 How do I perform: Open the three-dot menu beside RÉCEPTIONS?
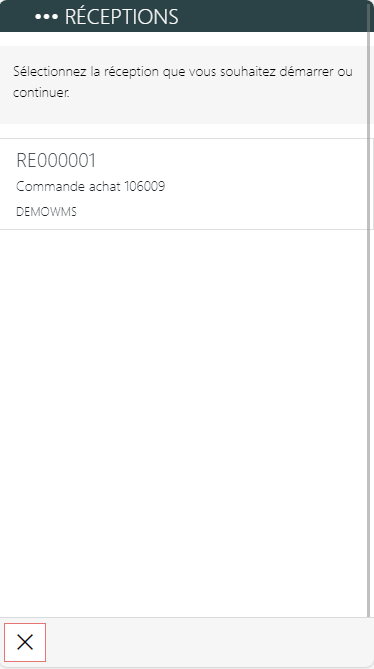(46, 17)
